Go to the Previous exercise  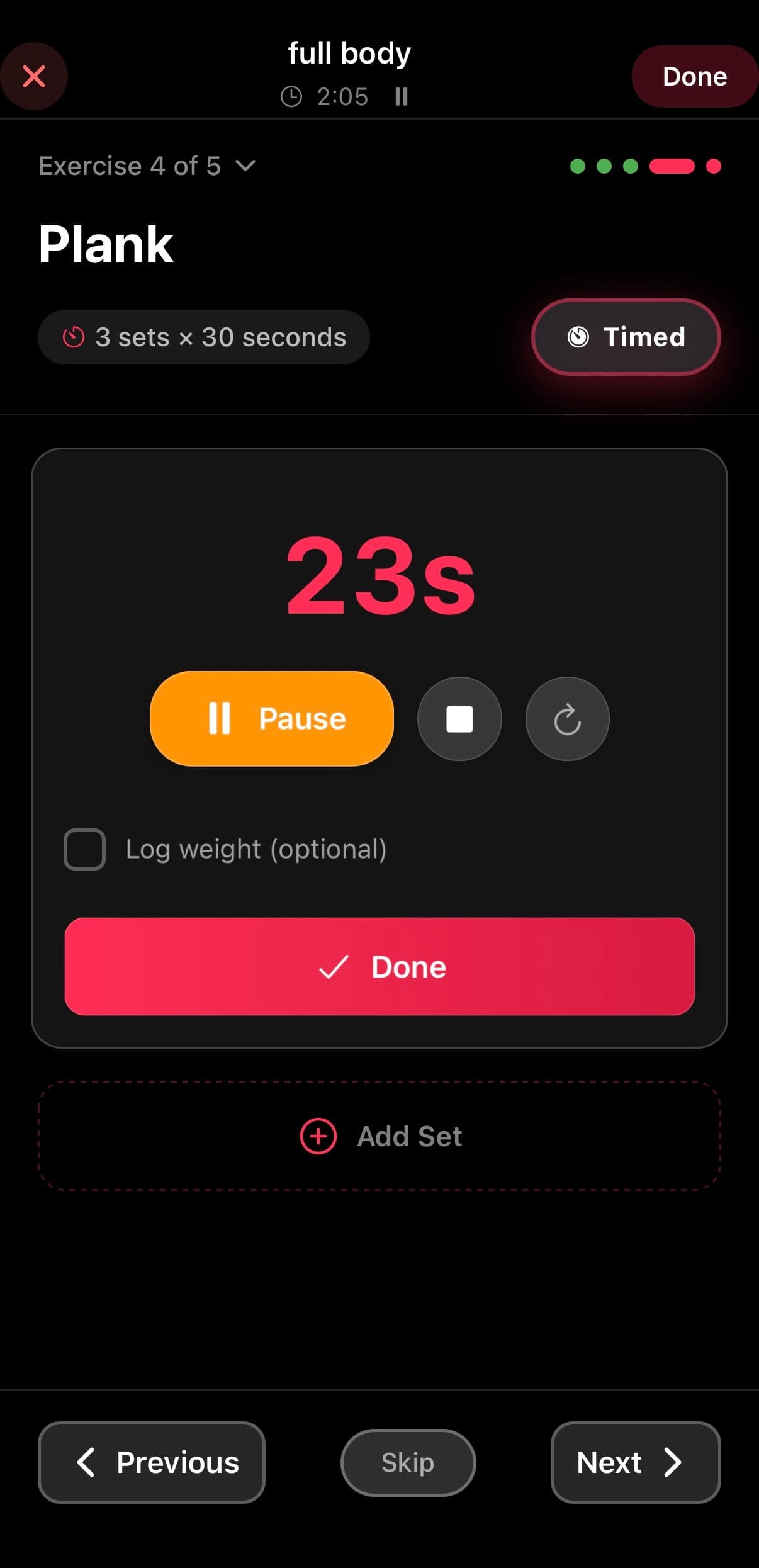152,1462
